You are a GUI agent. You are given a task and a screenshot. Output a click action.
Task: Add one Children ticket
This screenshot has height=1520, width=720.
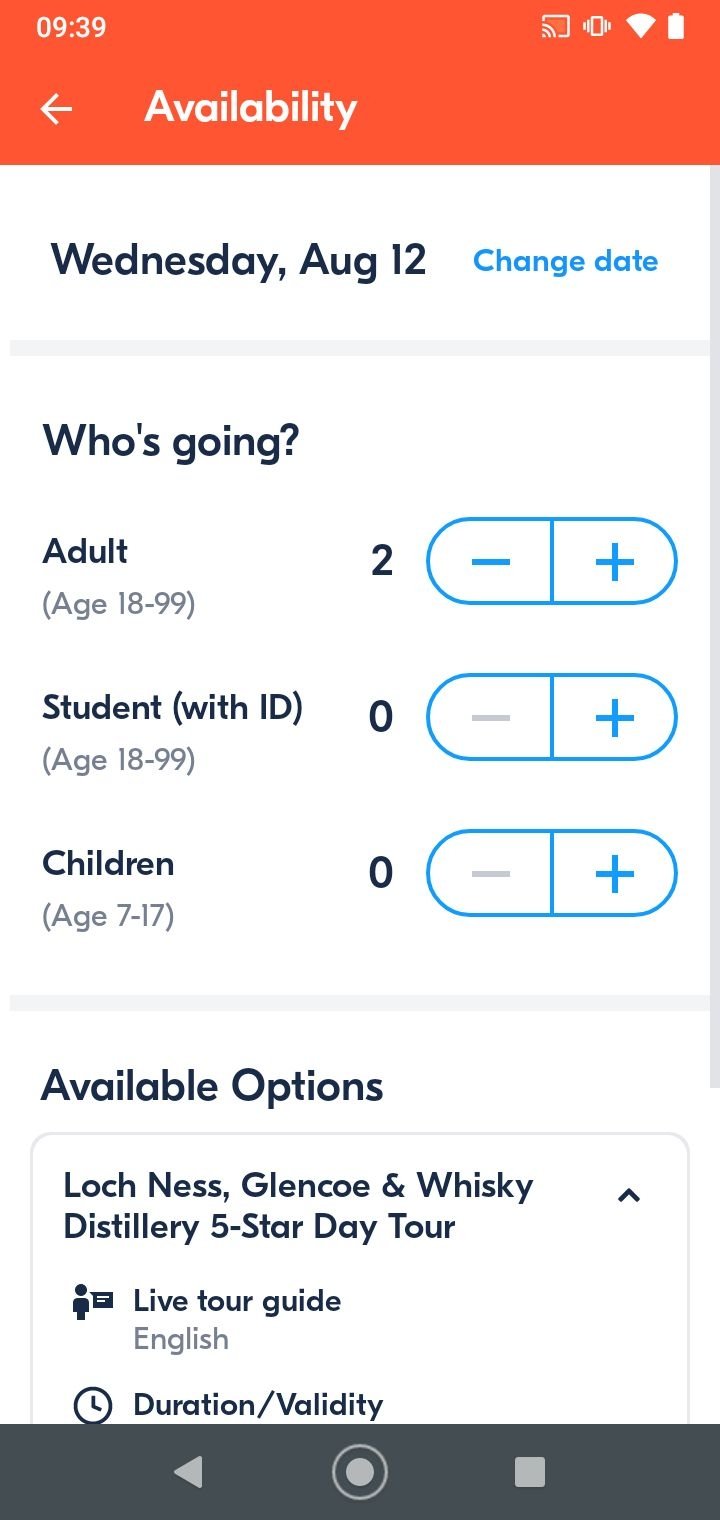pyautogui.click(x=614, y=873)
